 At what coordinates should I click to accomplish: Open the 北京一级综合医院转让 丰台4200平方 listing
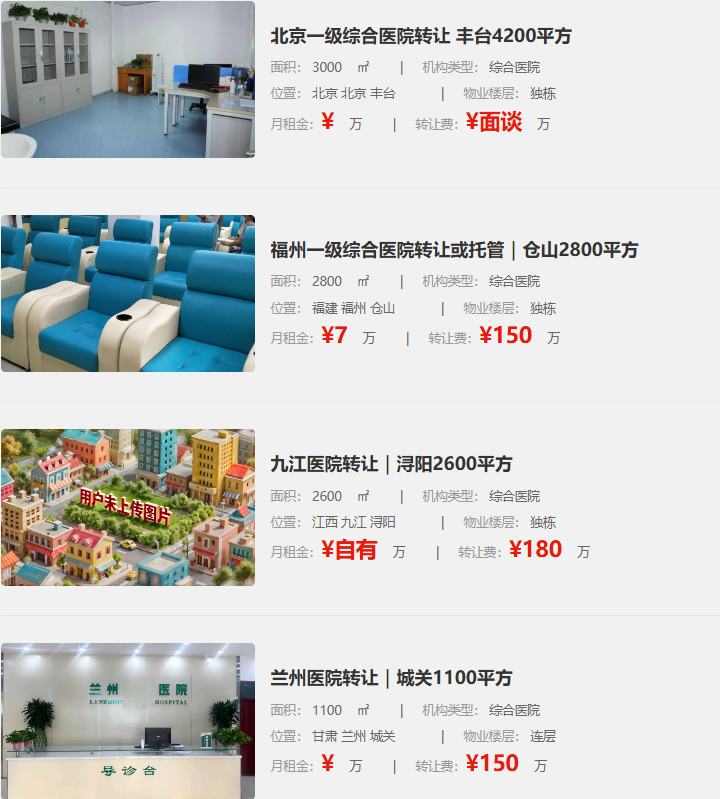tap(421, 36)
